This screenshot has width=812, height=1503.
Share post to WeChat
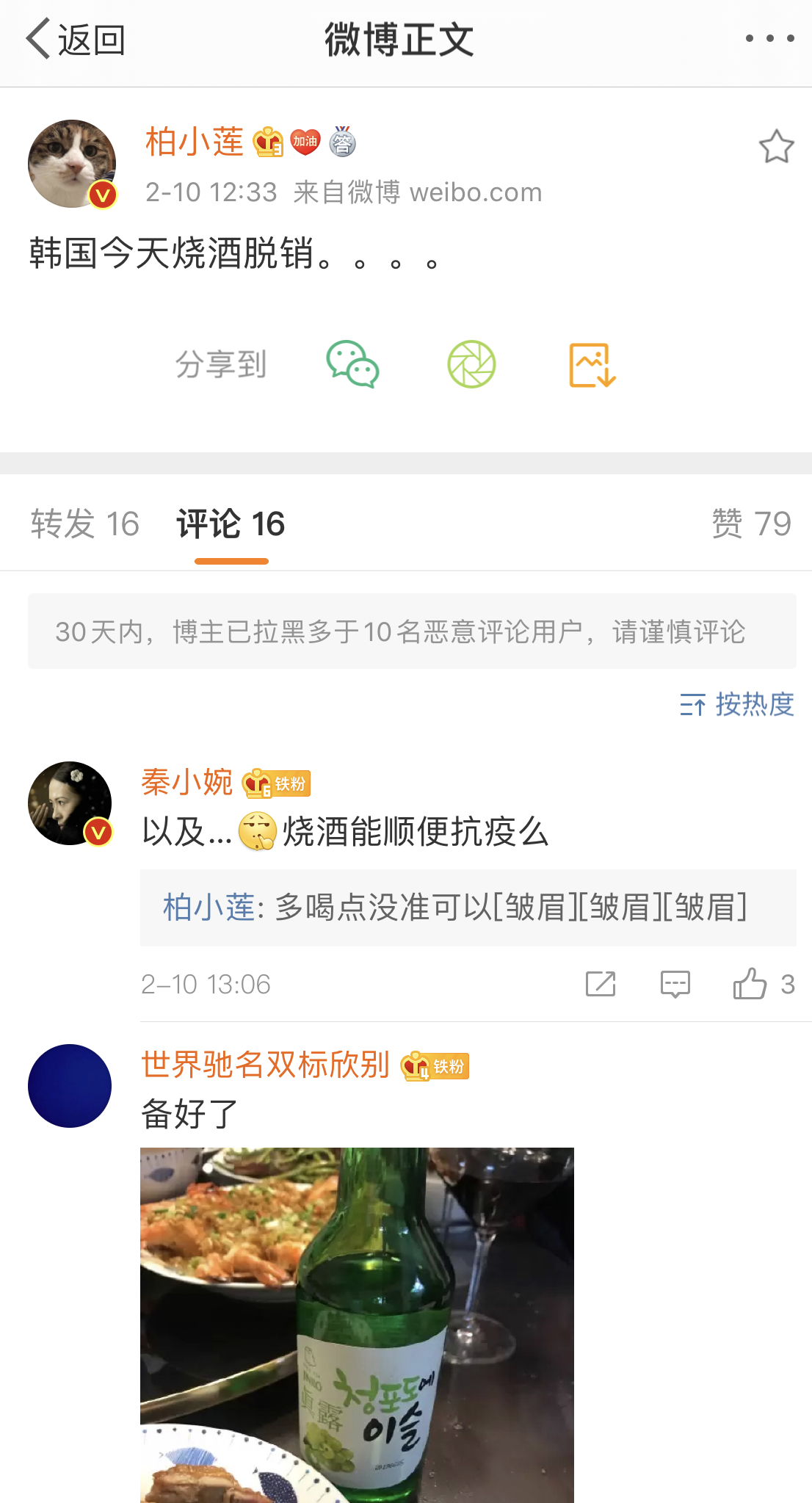click(x=352, y=364)
